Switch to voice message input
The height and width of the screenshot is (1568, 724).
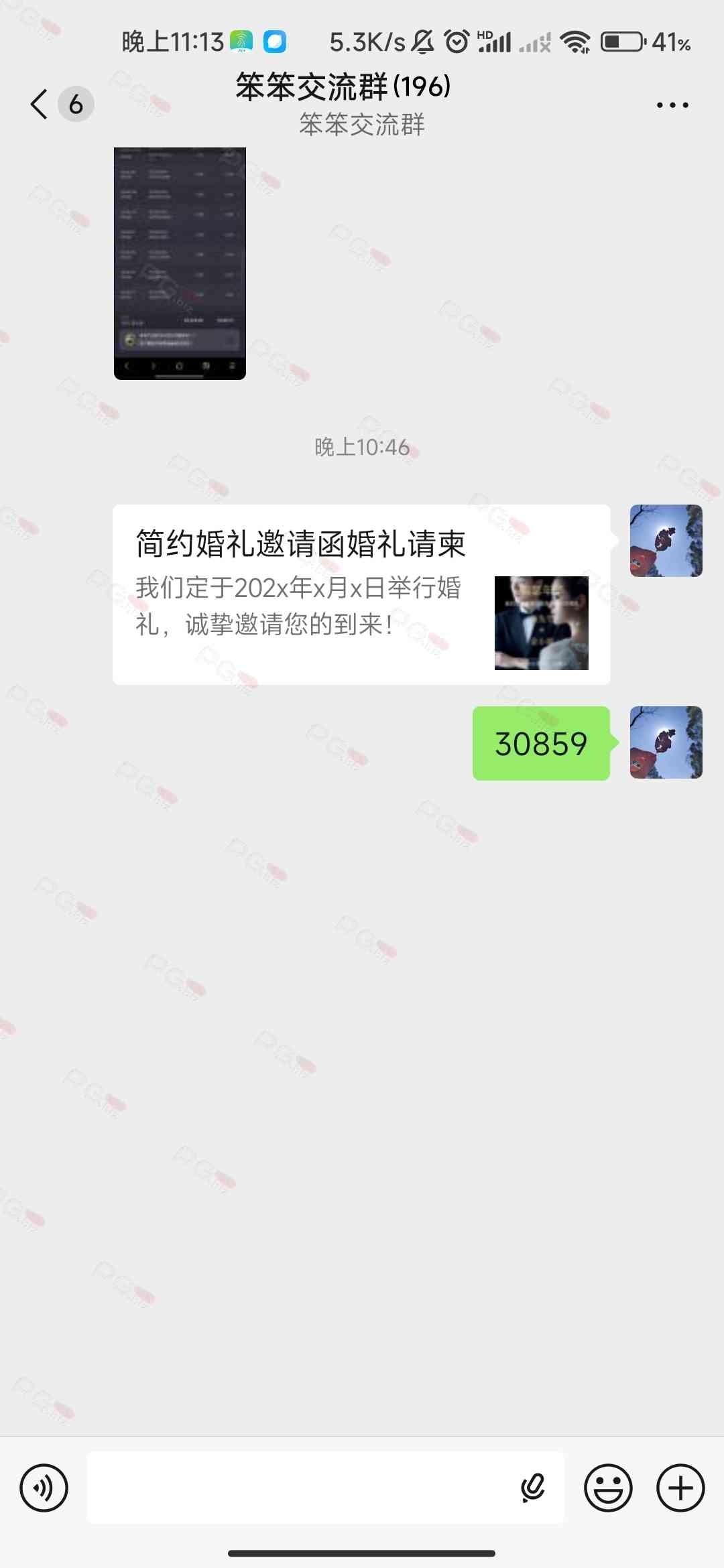pos(44,1488)
